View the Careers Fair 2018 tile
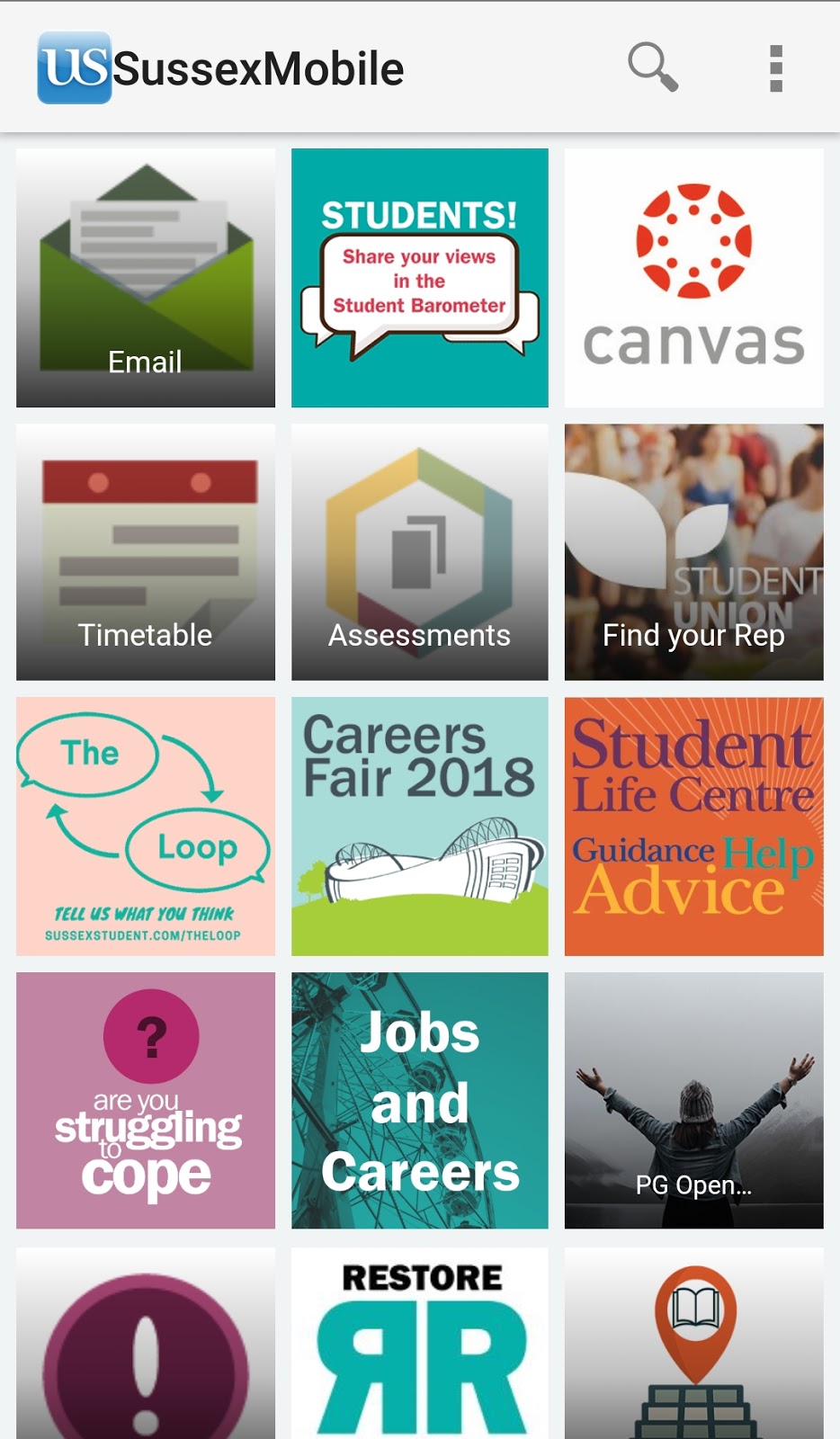 pyautogui.click(x=419, y=826)
